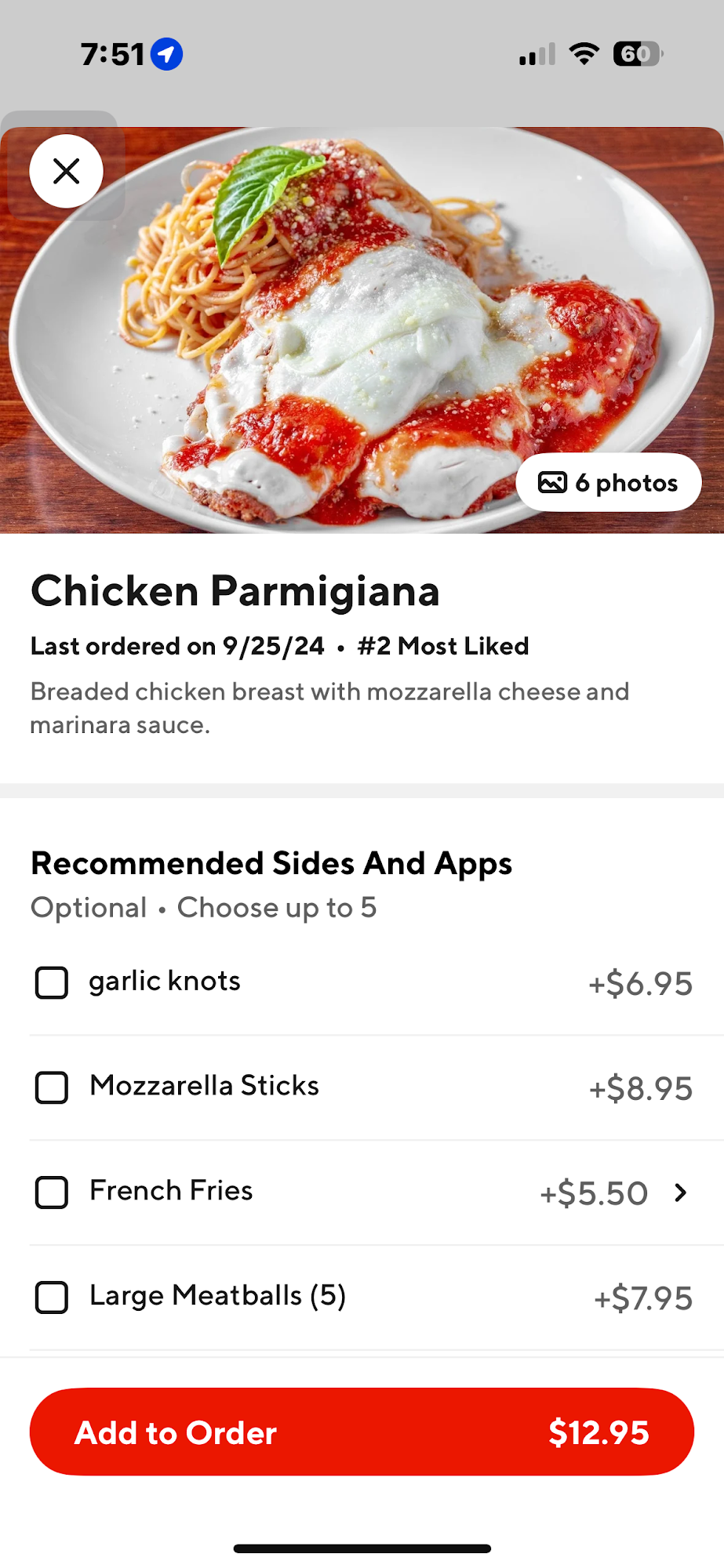
Task: Add Large Meatballs (5) side
Action: tap(52, 1298)
